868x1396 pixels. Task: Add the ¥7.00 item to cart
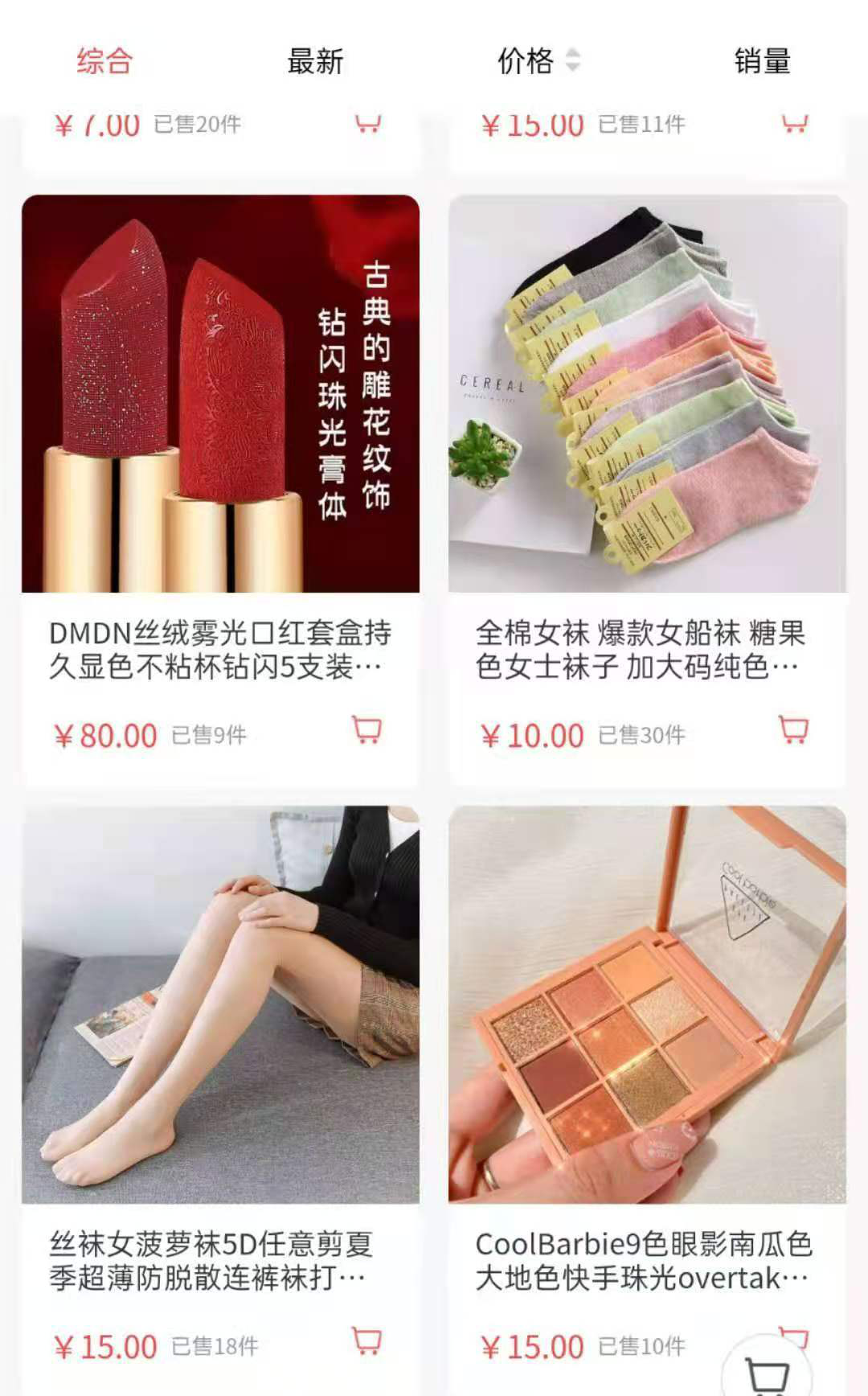pyautogui.click(x=367, y=125)
